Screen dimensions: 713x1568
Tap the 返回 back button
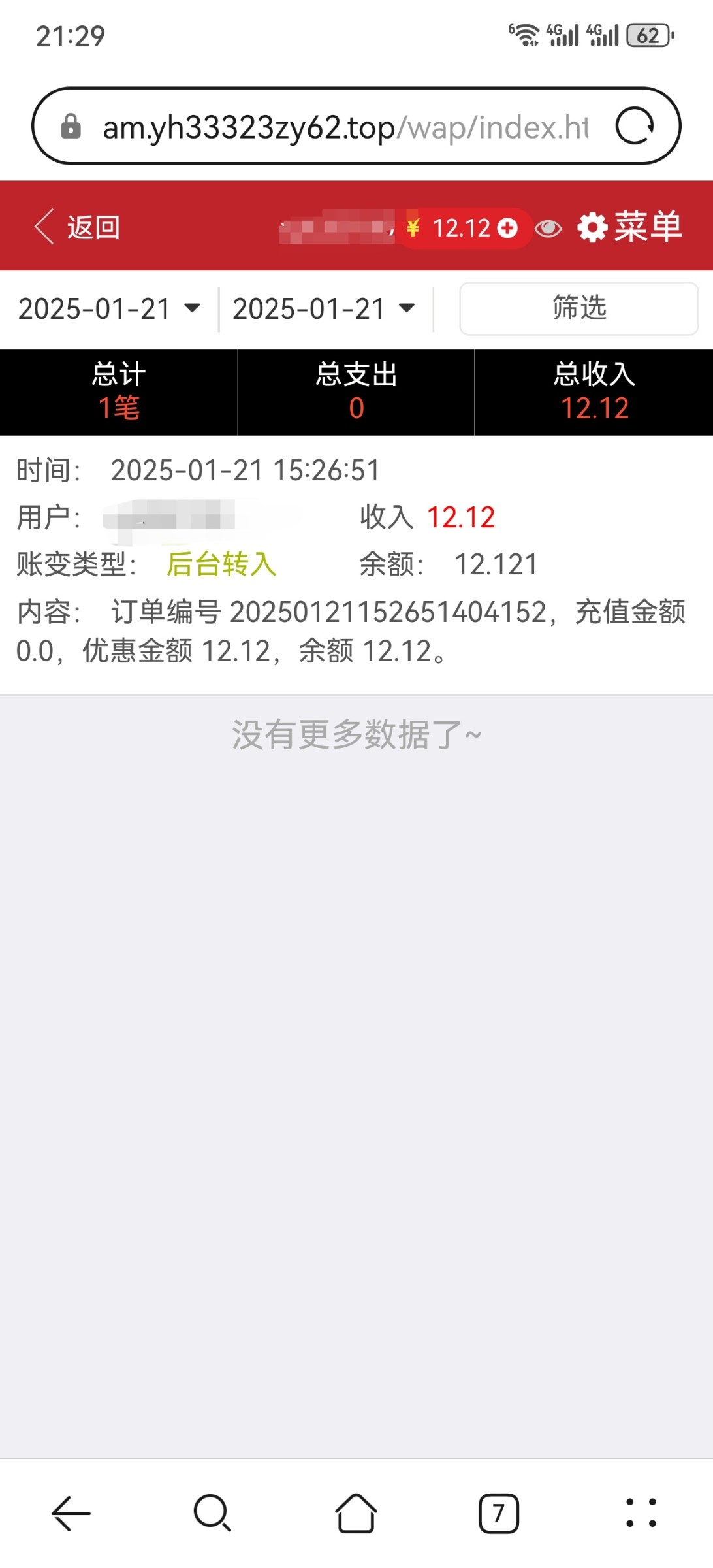(x=77, y=227)
